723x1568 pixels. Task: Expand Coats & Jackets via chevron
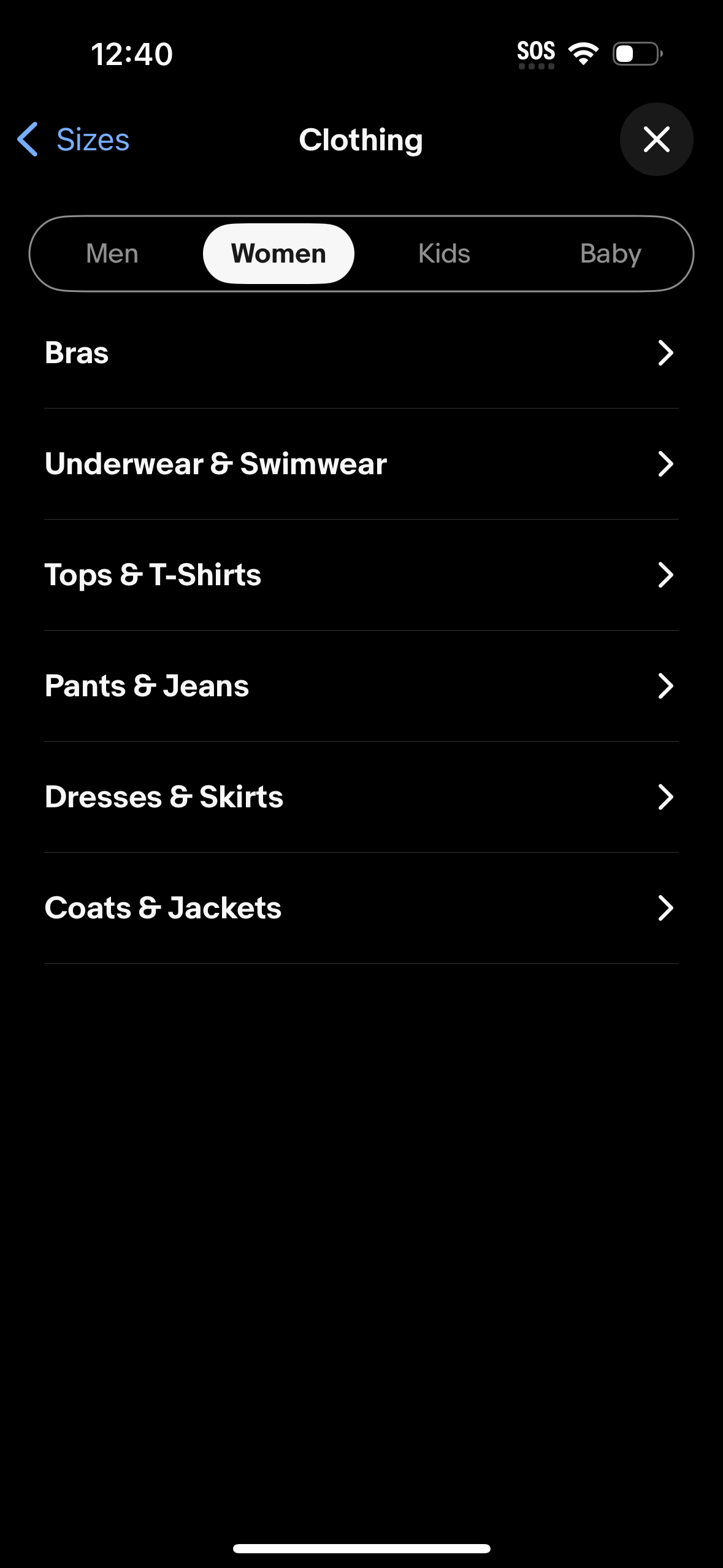tap(667, 909)
